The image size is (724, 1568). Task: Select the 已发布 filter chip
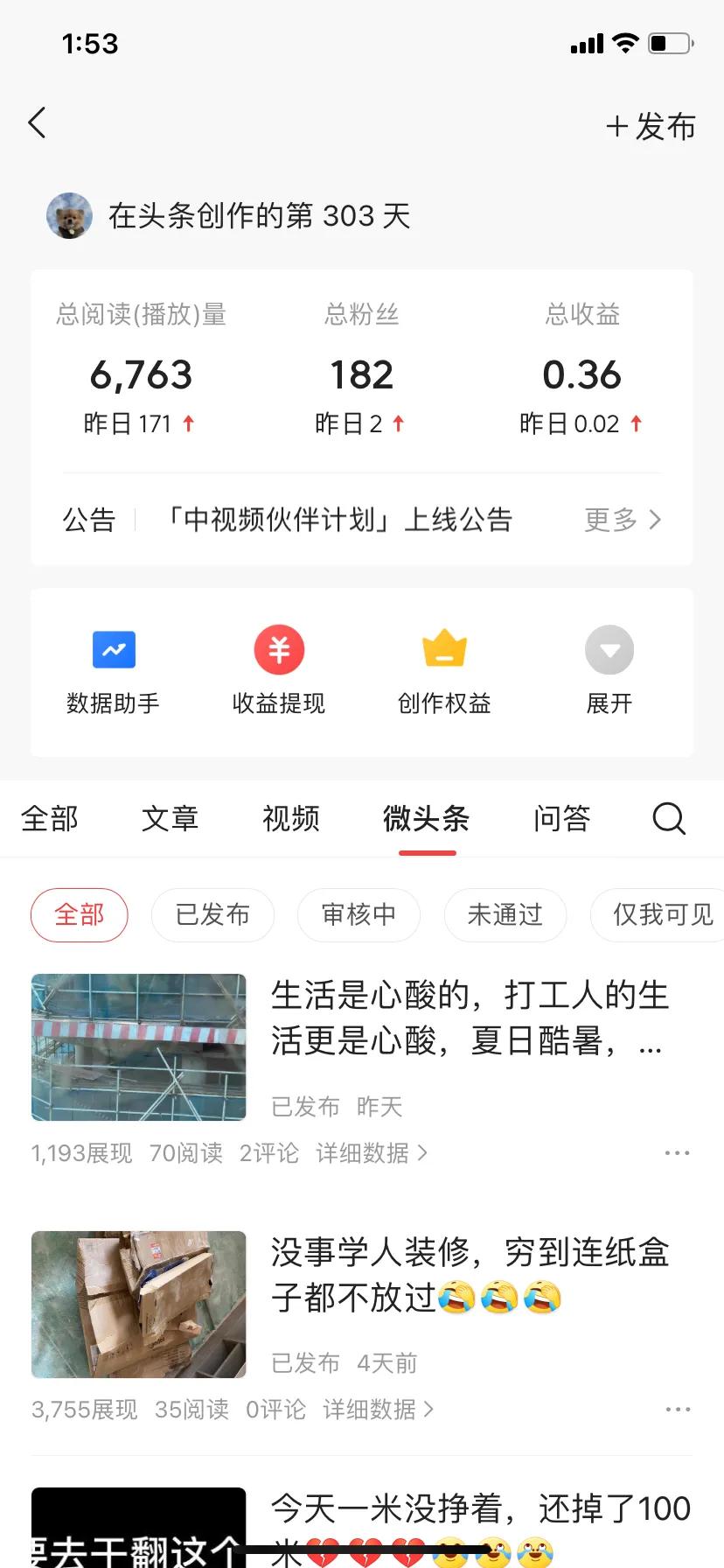coord(212,914)
